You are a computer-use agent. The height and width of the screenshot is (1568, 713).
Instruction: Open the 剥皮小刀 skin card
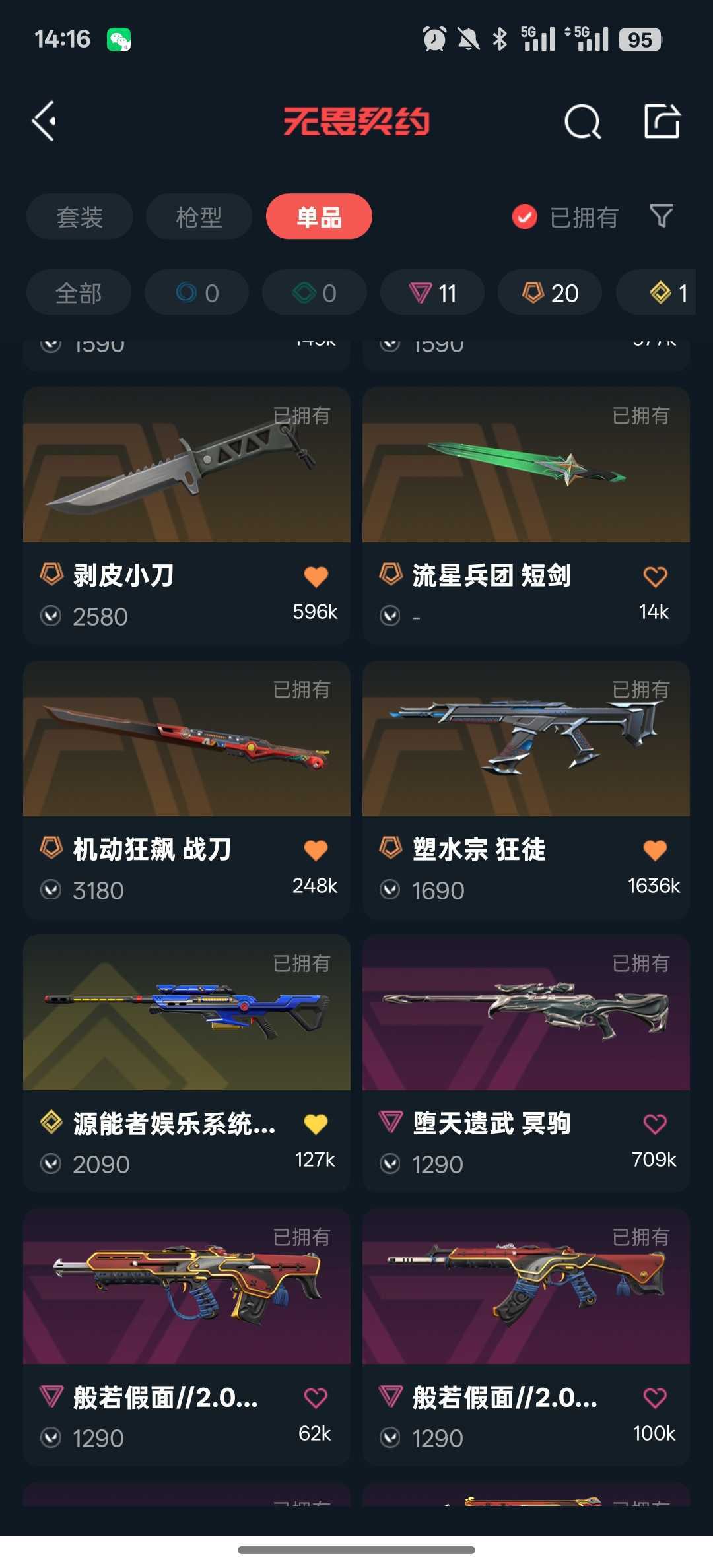point(187,515)
